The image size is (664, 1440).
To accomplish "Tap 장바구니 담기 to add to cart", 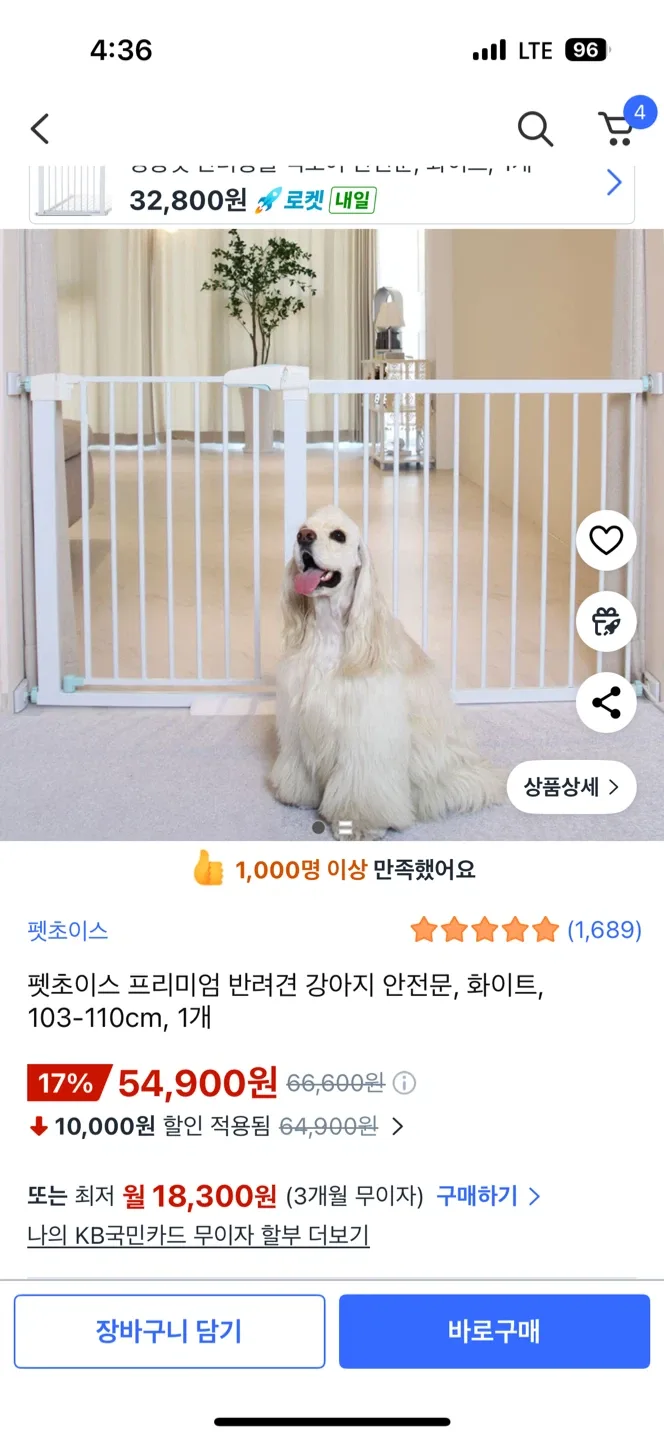I will [x=169, y=1331].
